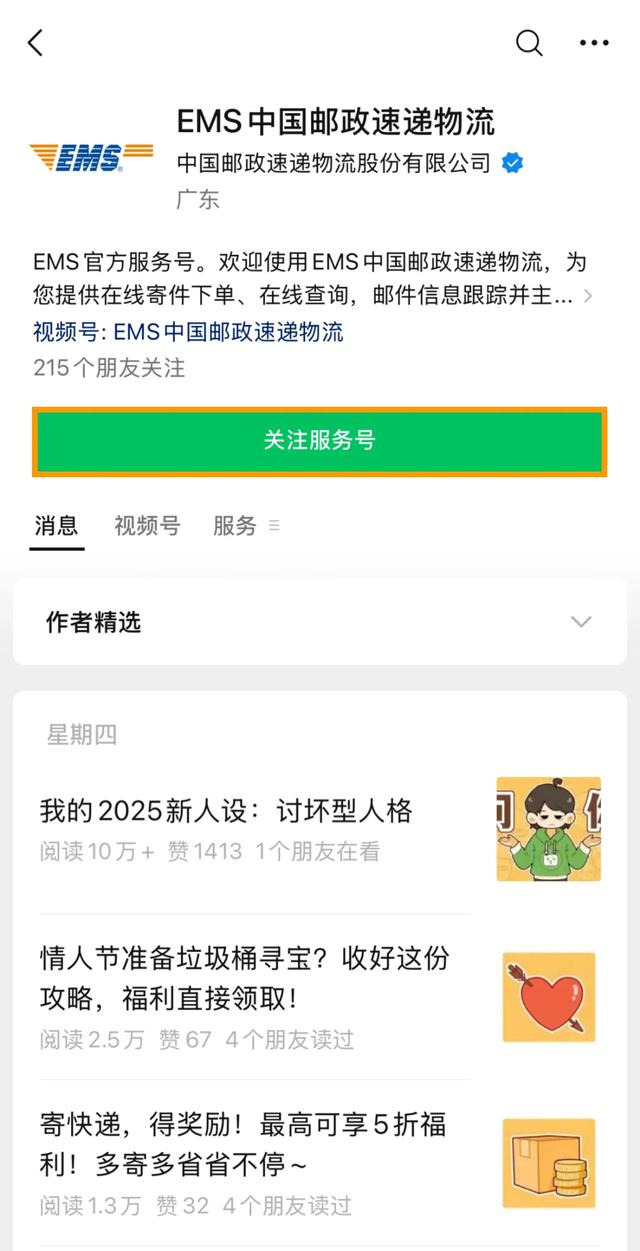Open search with the magnifier icon
Image resolution: width=640 pixels, height=1251 pixels.
pos(529,43)
